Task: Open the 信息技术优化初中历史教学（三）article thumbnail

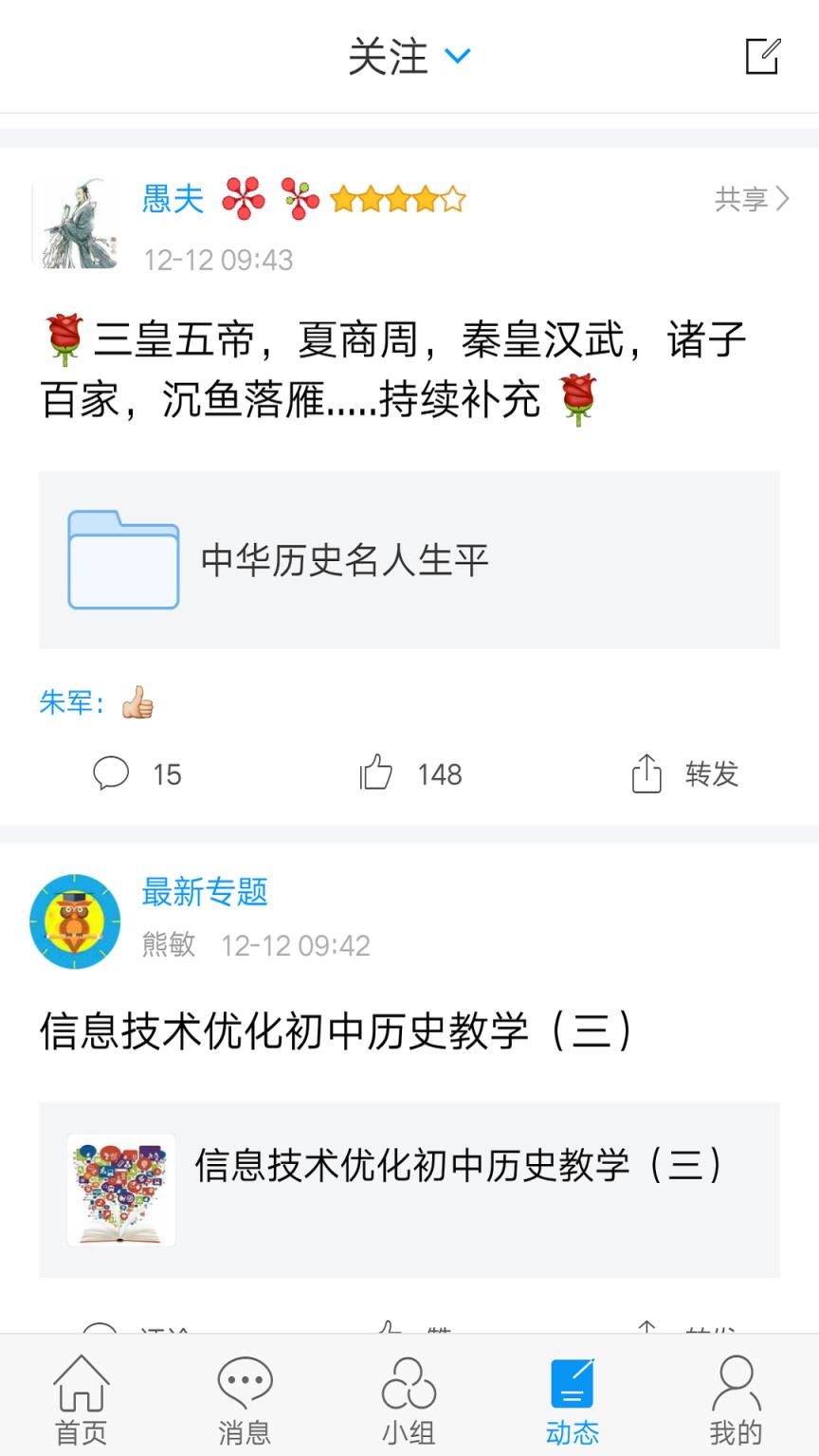Action: (x=121, y=1189)
